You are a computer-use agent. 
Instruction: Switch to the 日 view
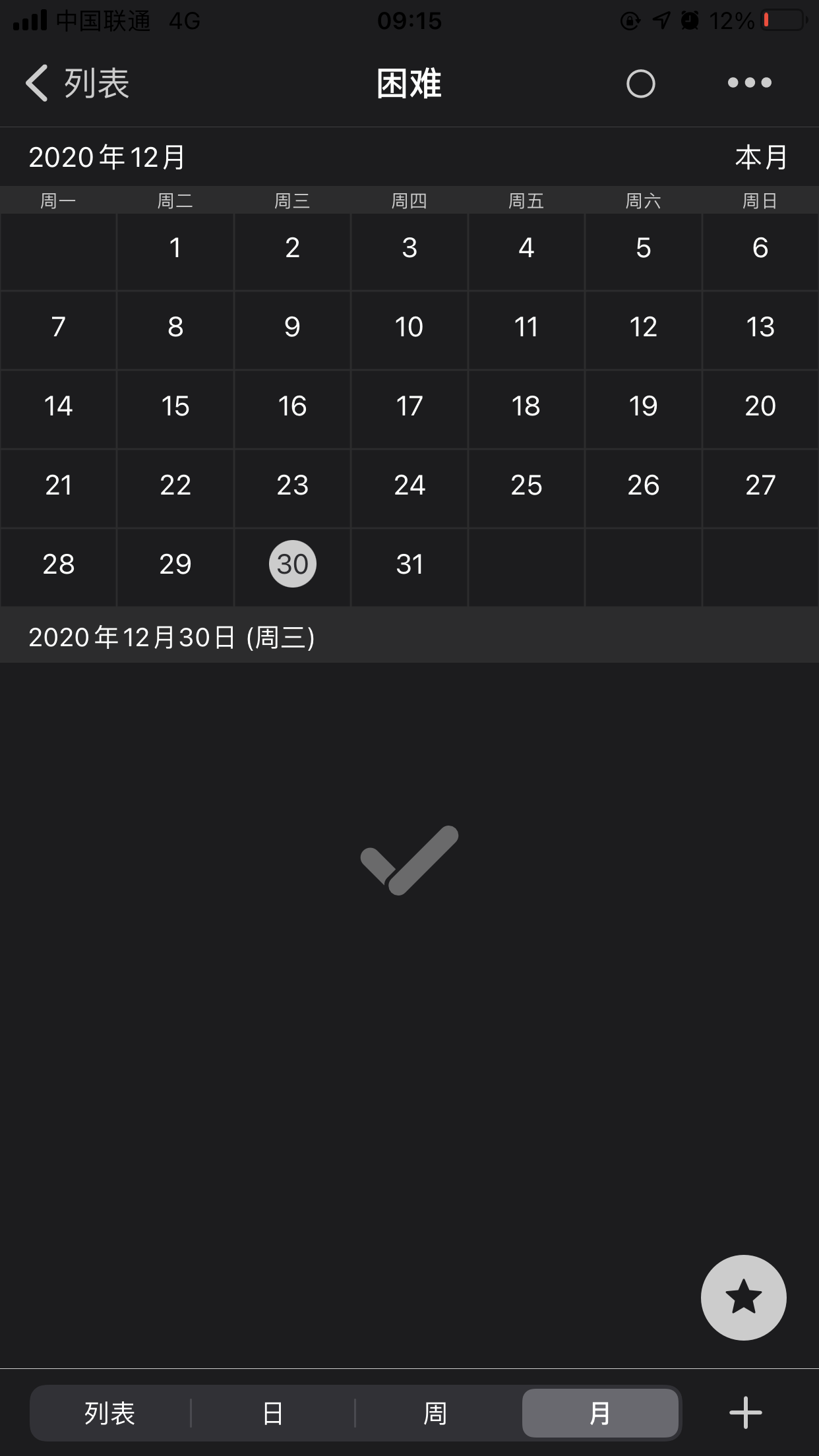click(273, 1413)
